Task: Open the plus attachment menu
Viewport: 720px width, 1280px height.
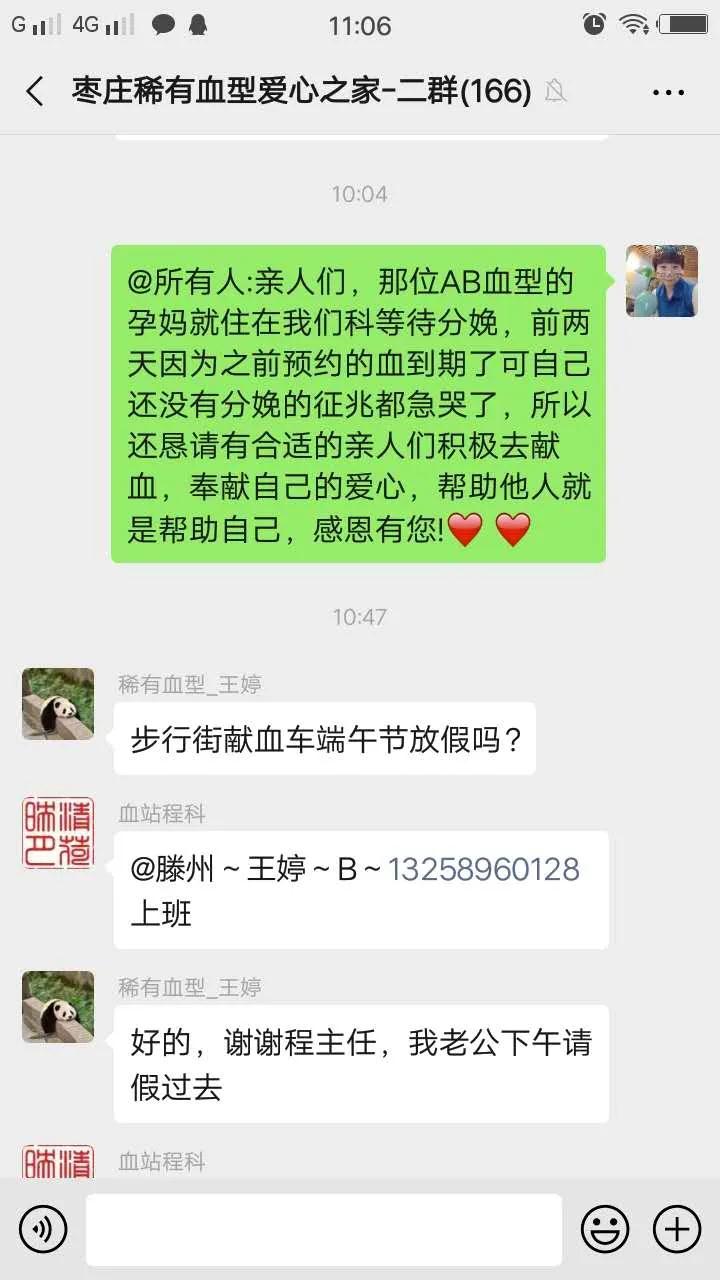Action: [677, 1229]
